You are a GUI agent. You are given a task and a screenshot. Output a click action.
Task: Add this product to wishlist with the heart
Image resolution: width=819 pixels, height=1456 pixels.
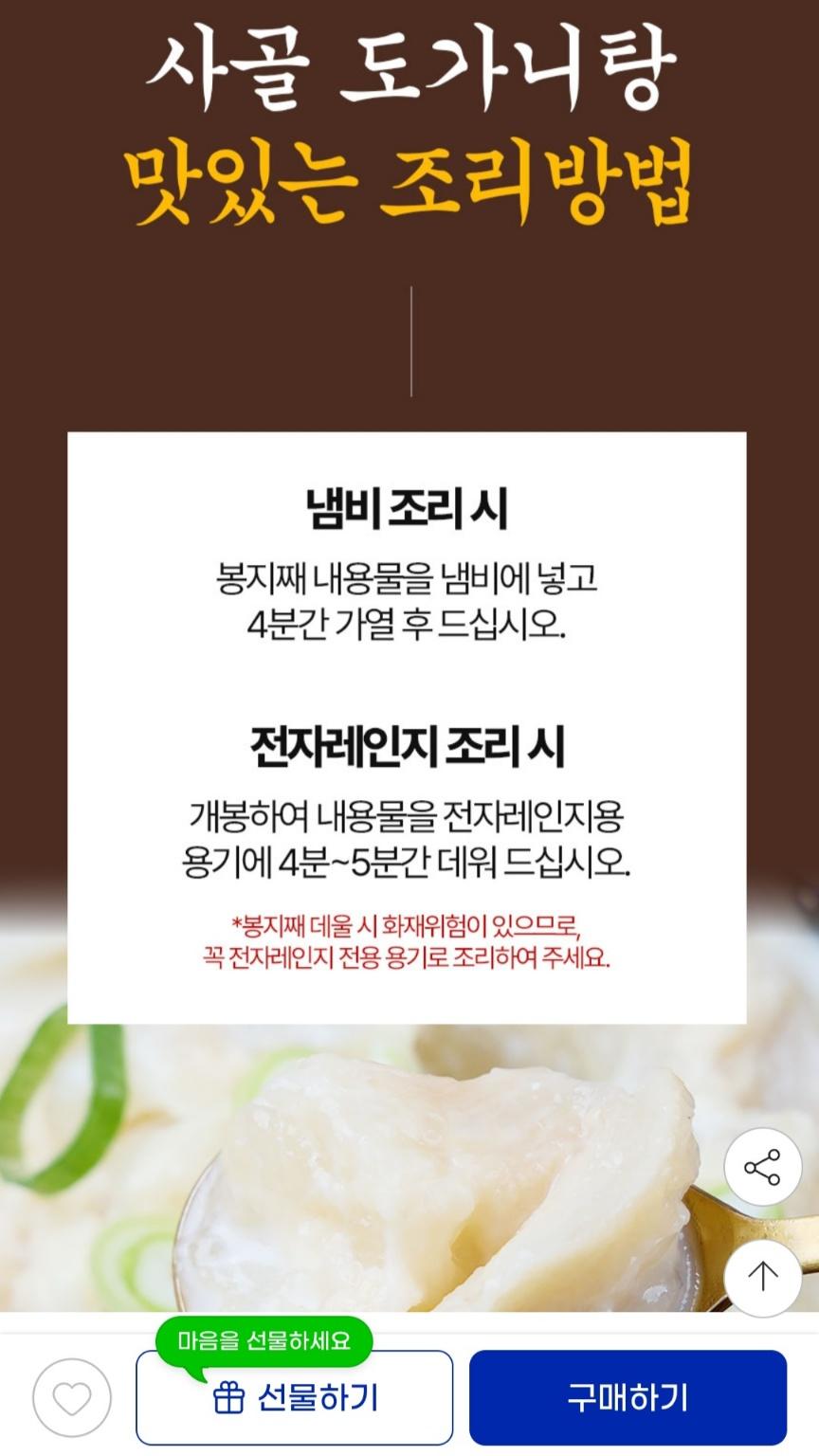coord(72,1397)
